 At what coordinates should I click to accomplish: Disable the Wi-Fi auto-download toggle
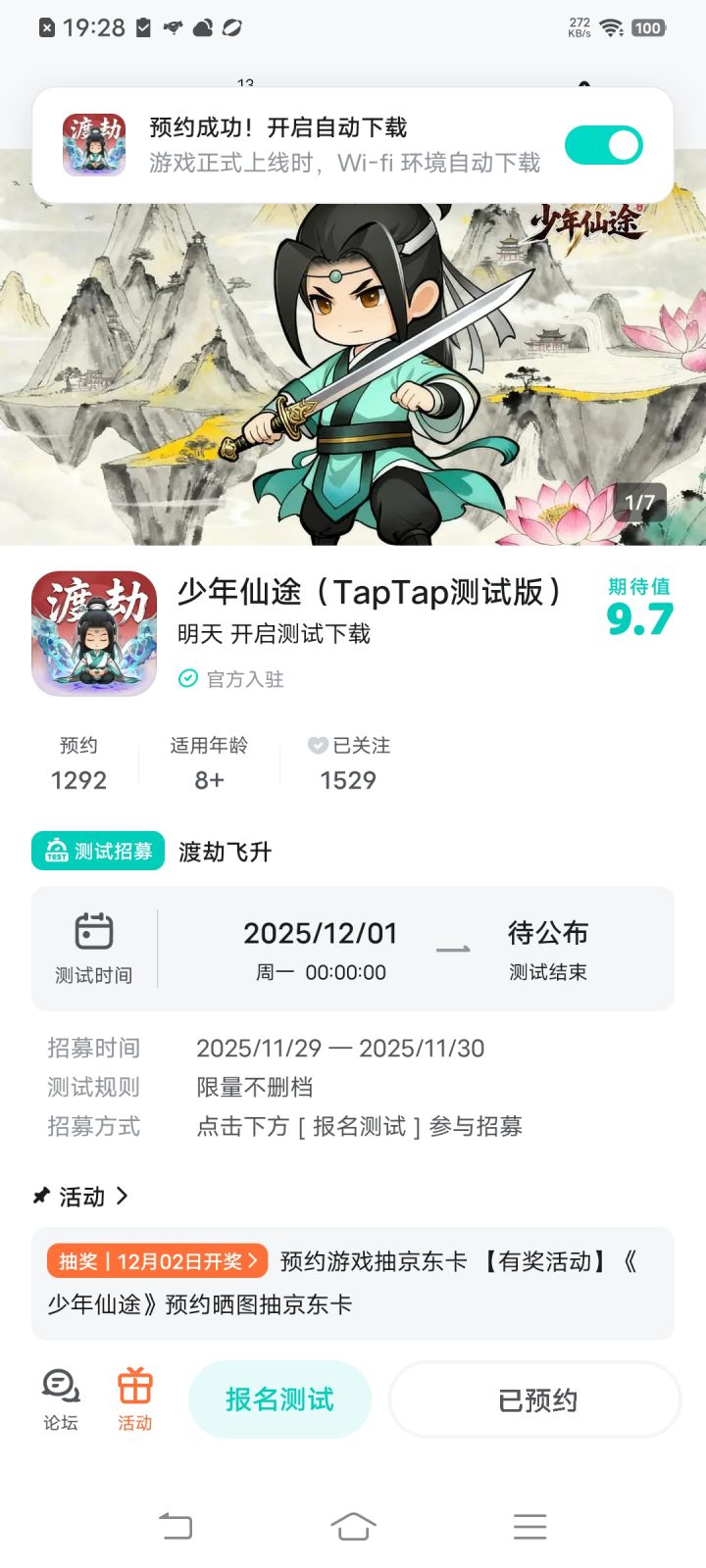[604, 144]
